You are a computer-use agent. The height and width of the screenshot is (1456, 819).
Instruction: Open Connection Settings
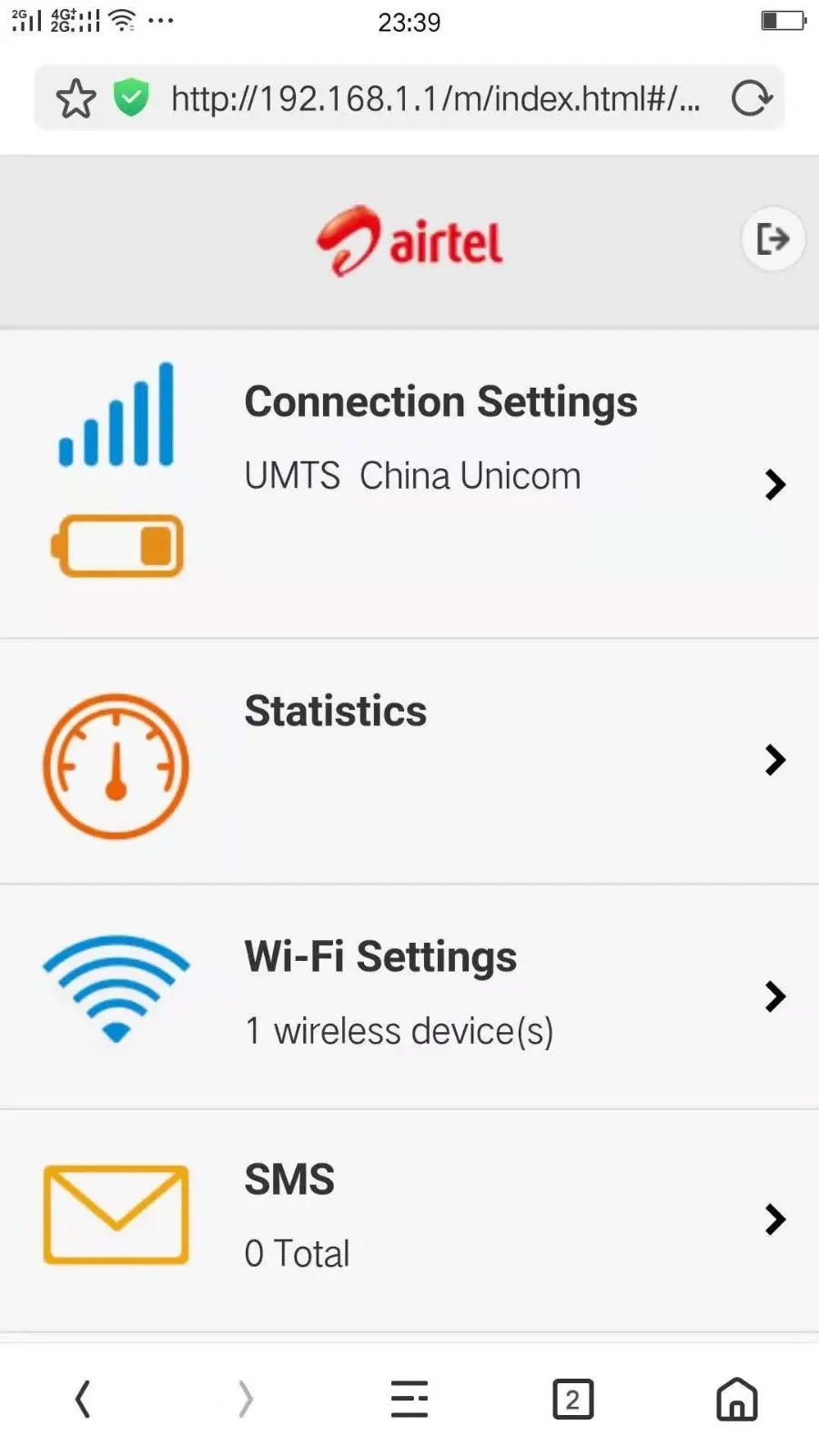point(409,483)
